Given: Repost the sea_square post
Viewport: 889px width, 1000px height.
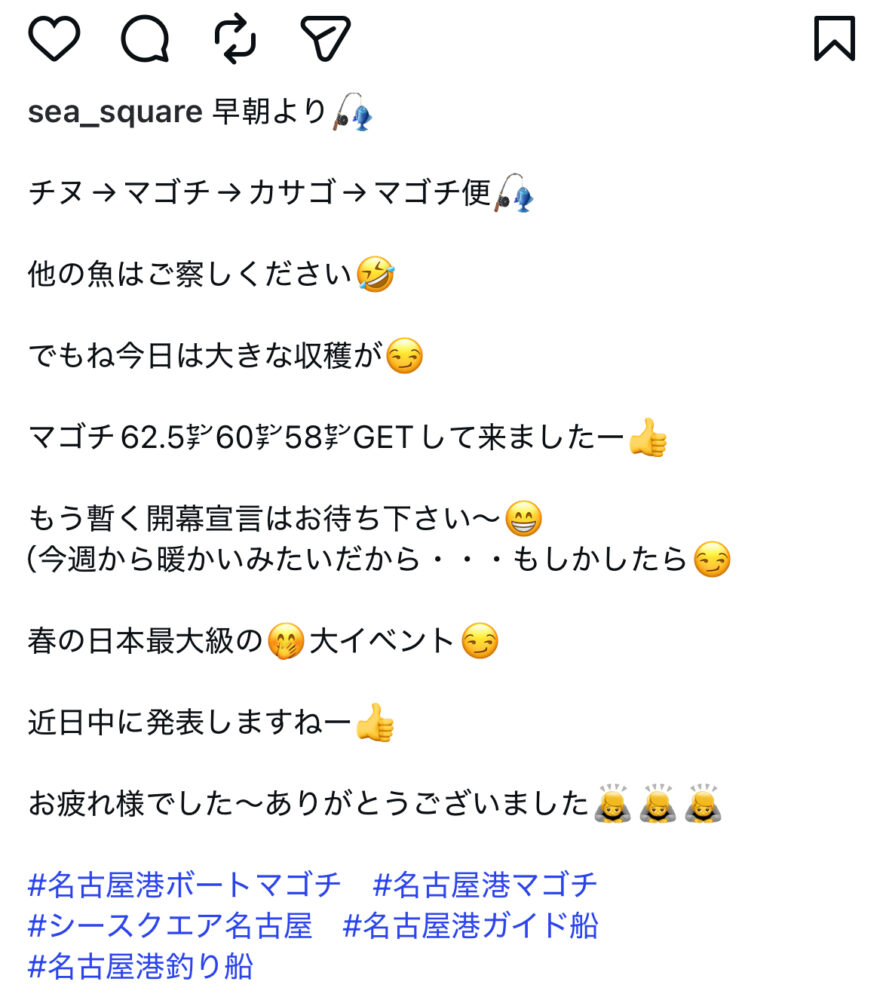Looking at the screenshot, I should (237, 38).
